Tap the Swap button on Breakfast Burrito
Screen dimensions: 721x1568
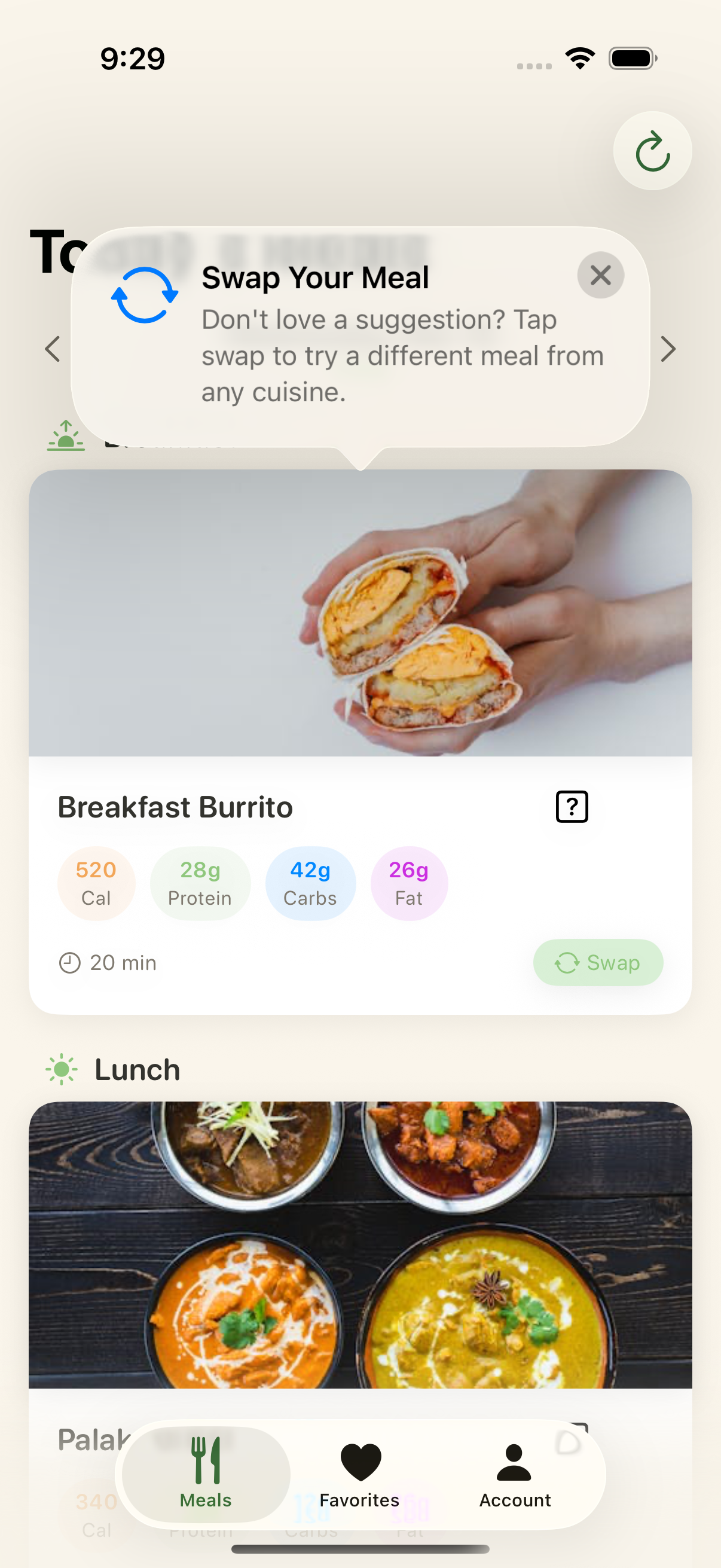pyautogui.click(x=598, y=962)
